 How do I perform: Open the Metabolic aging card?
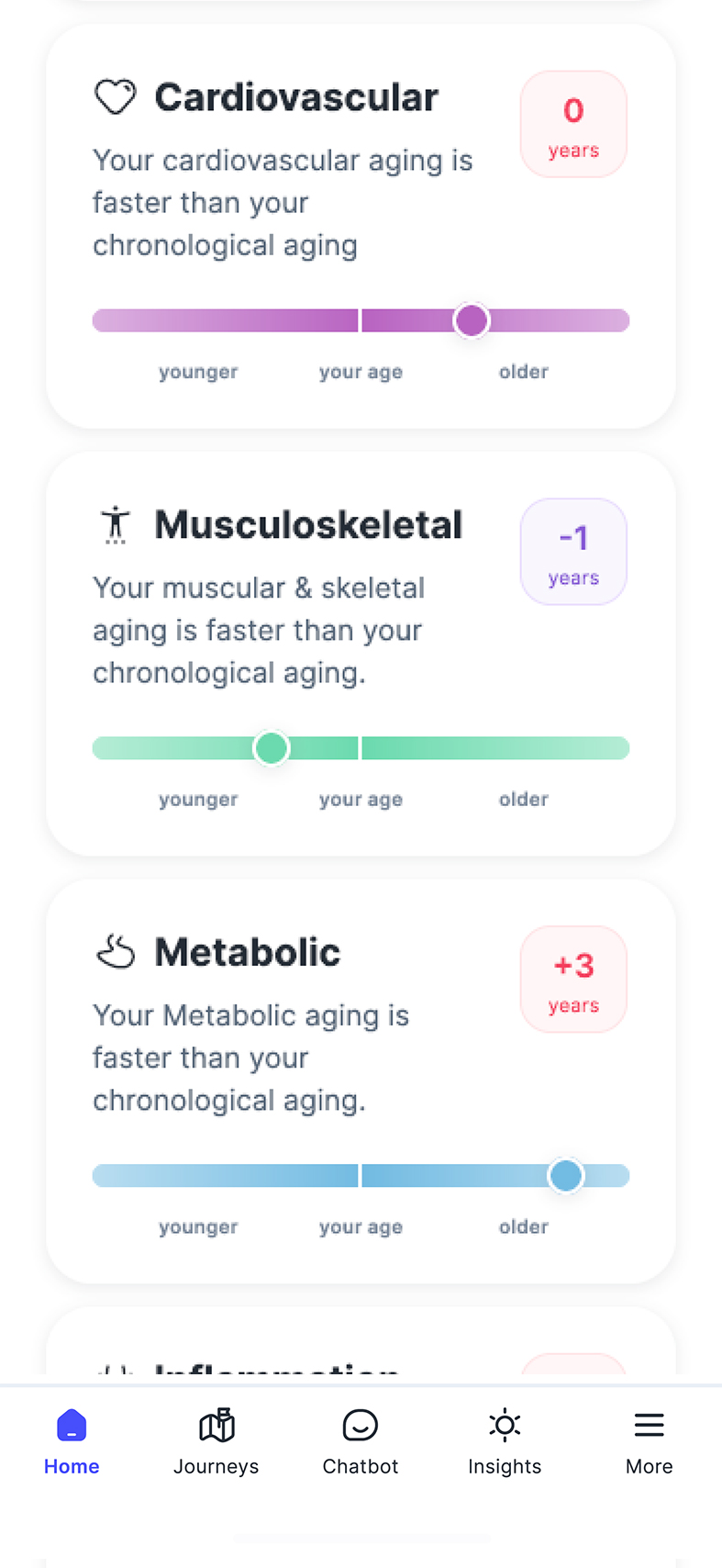click(361, 1081)
